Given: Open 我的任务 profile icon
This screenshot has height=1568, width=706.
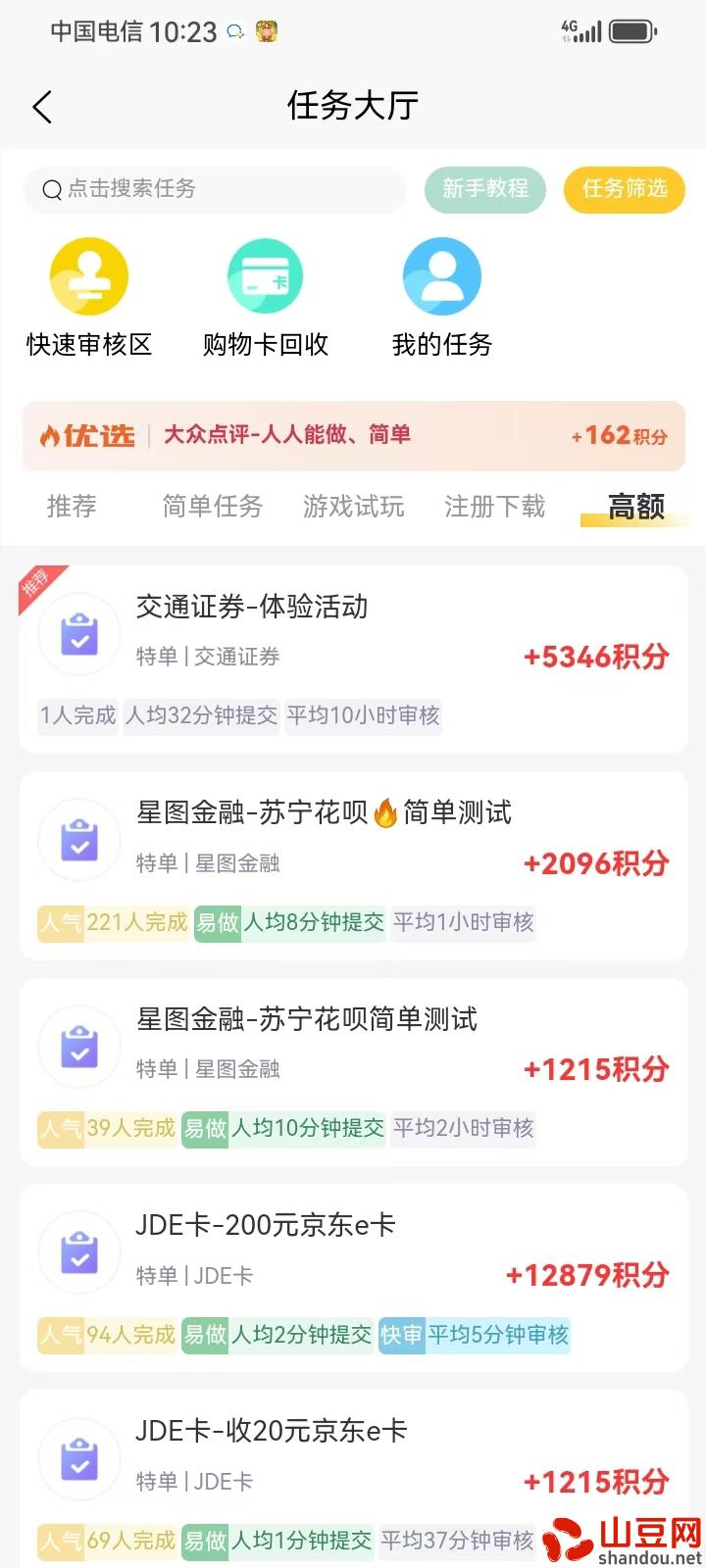Looking at the screenshot, I should (442, 275).
